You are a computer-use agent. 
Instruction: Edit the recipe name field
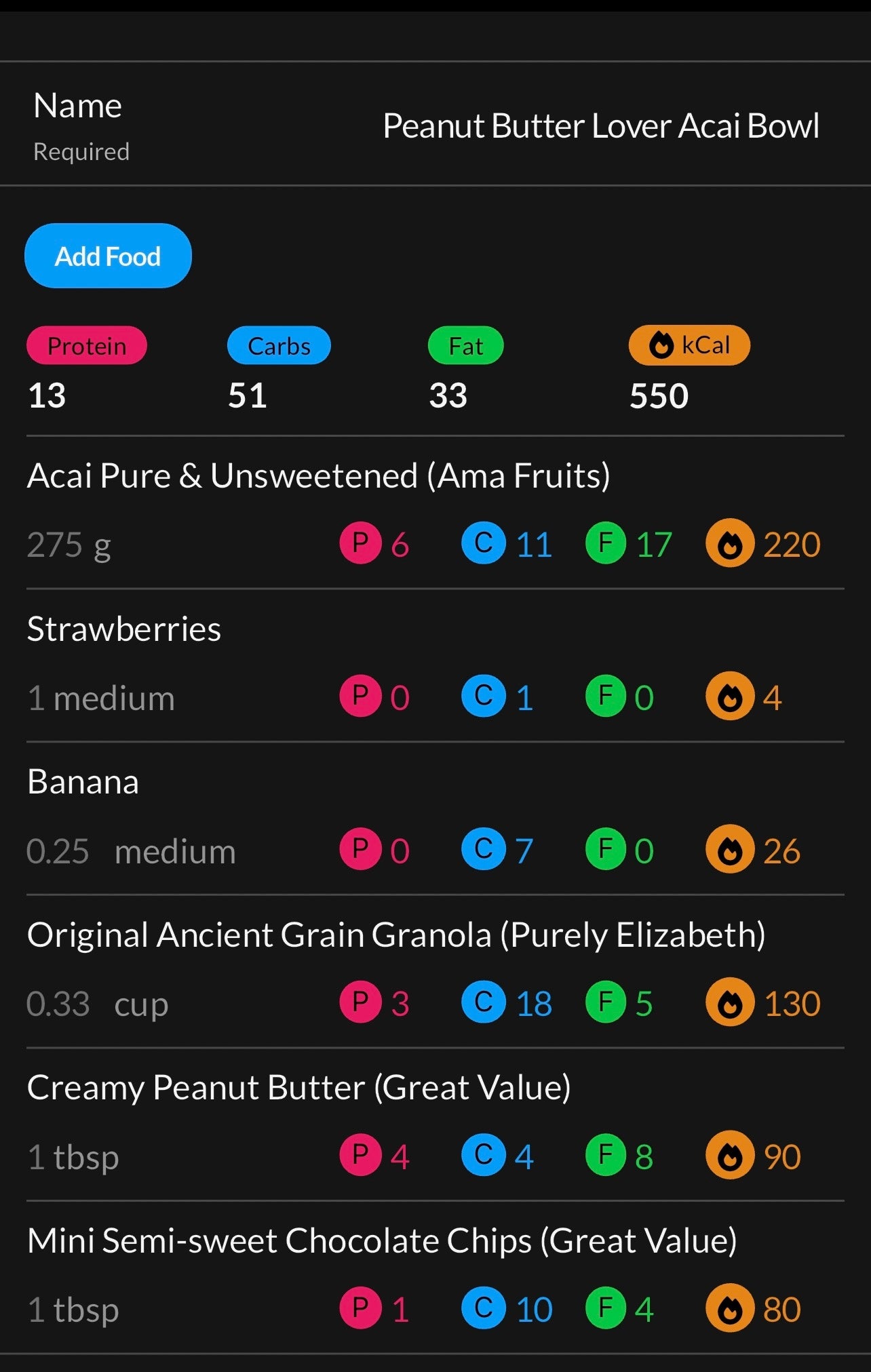pos(600,126)
